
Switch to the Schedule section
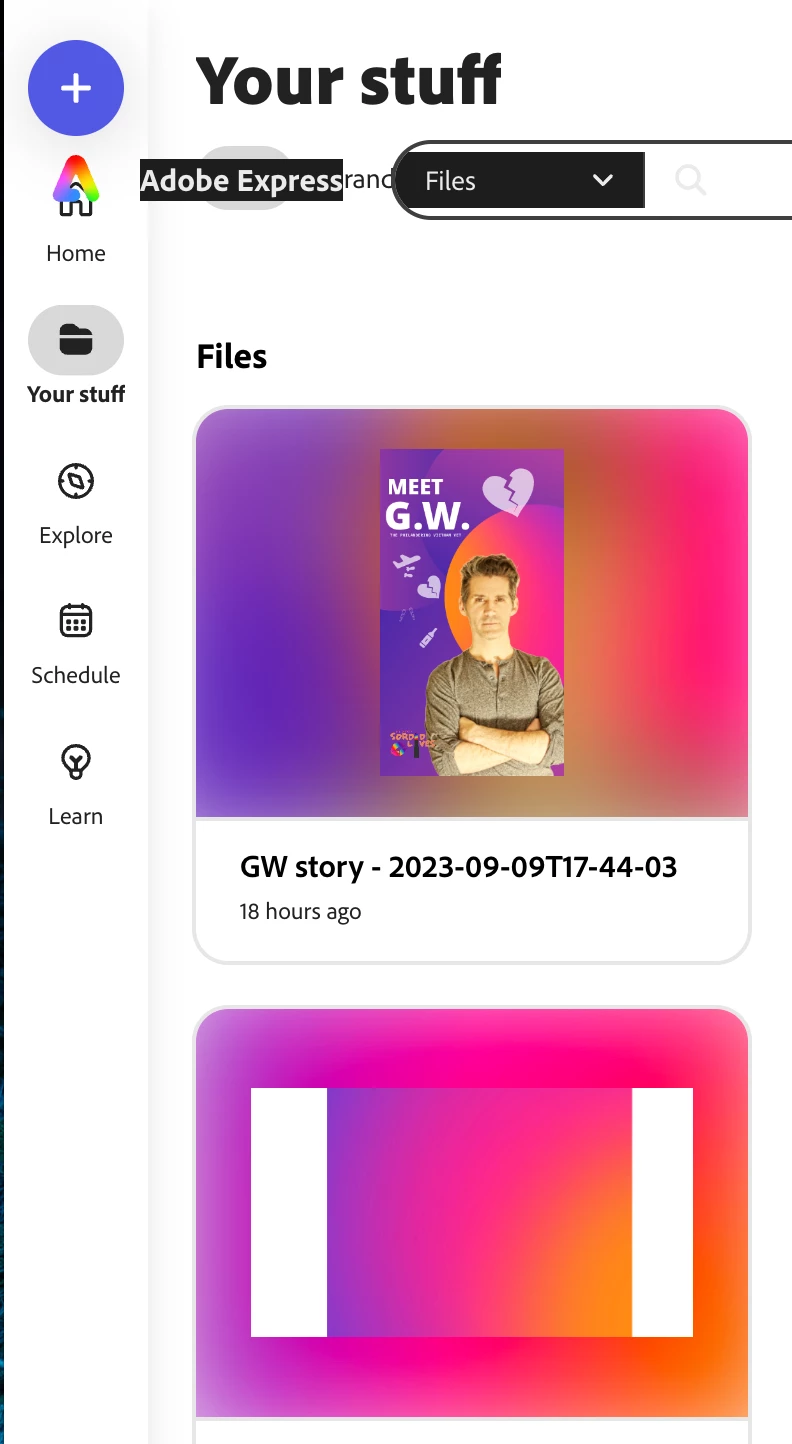tap(76, 645)
